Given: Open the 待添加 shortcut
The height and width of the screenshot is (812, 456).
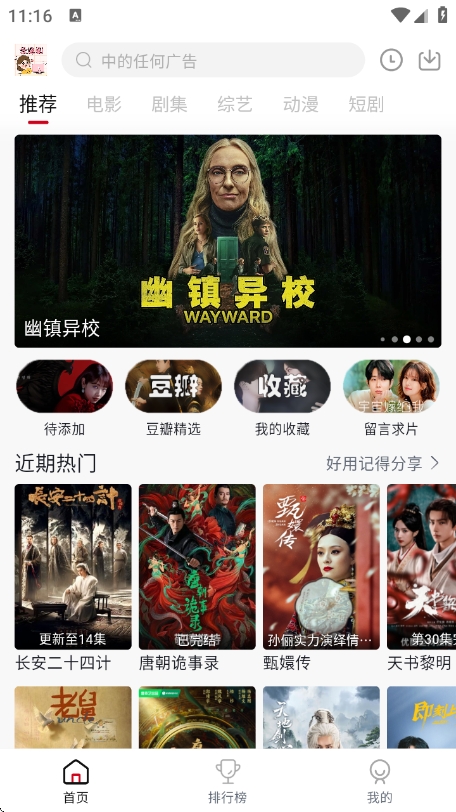Looking at the screenshot, I should 65,398.
